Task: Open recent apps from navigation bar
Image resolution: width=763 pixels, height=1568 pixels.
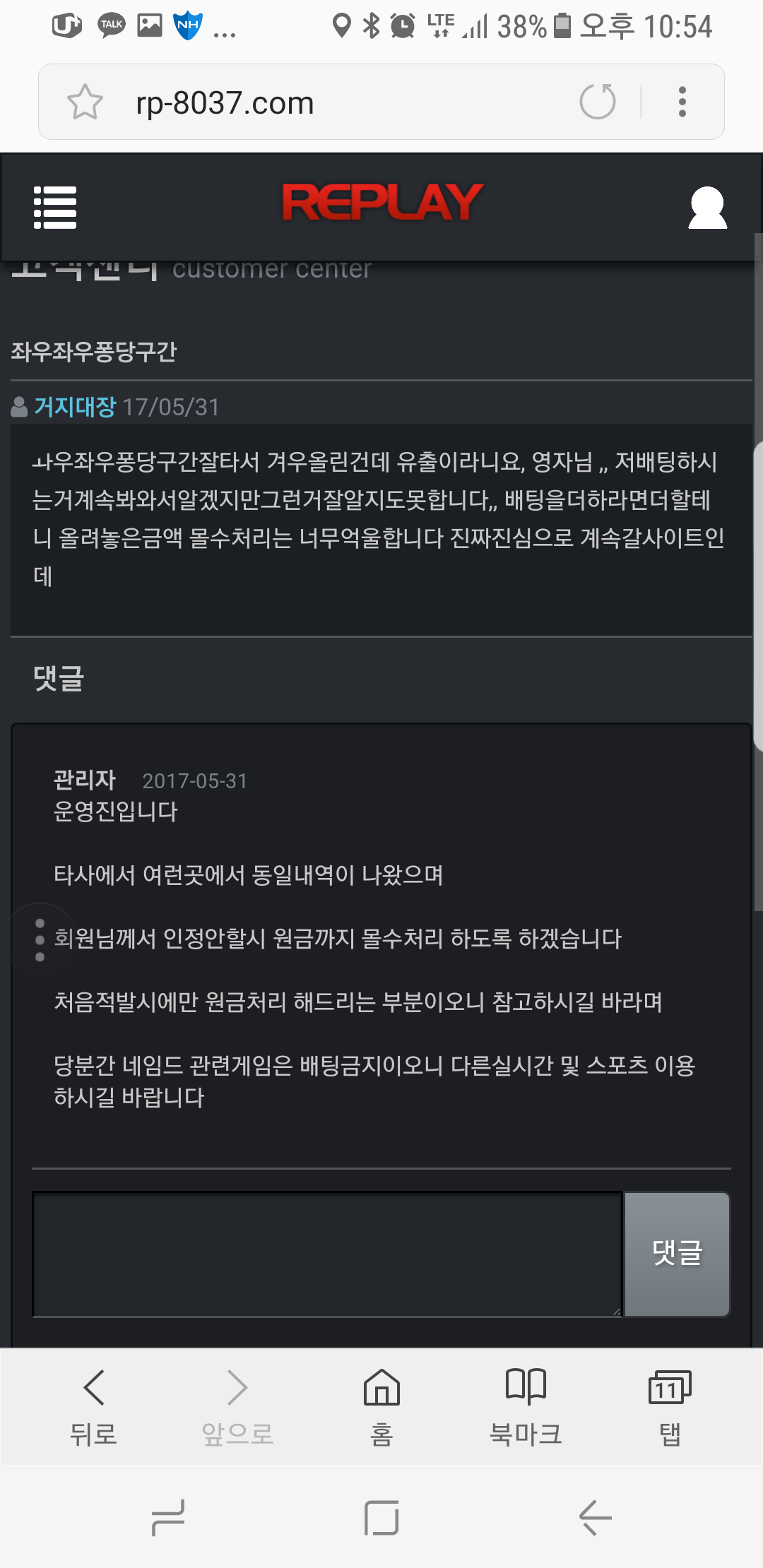Action: (x=168, y=1518)
